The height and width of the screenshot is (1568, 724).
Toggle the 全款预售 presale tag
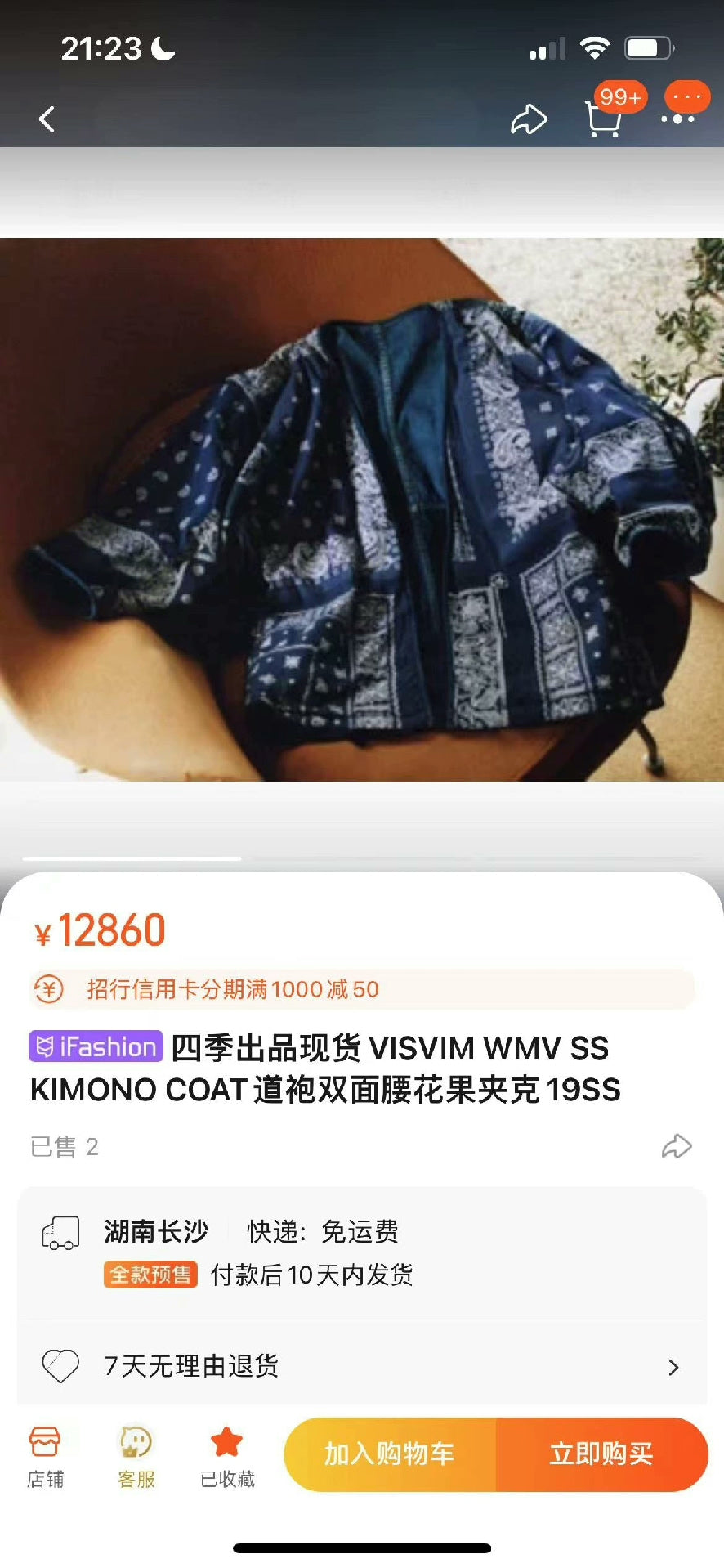click(x=150, y=1275)
